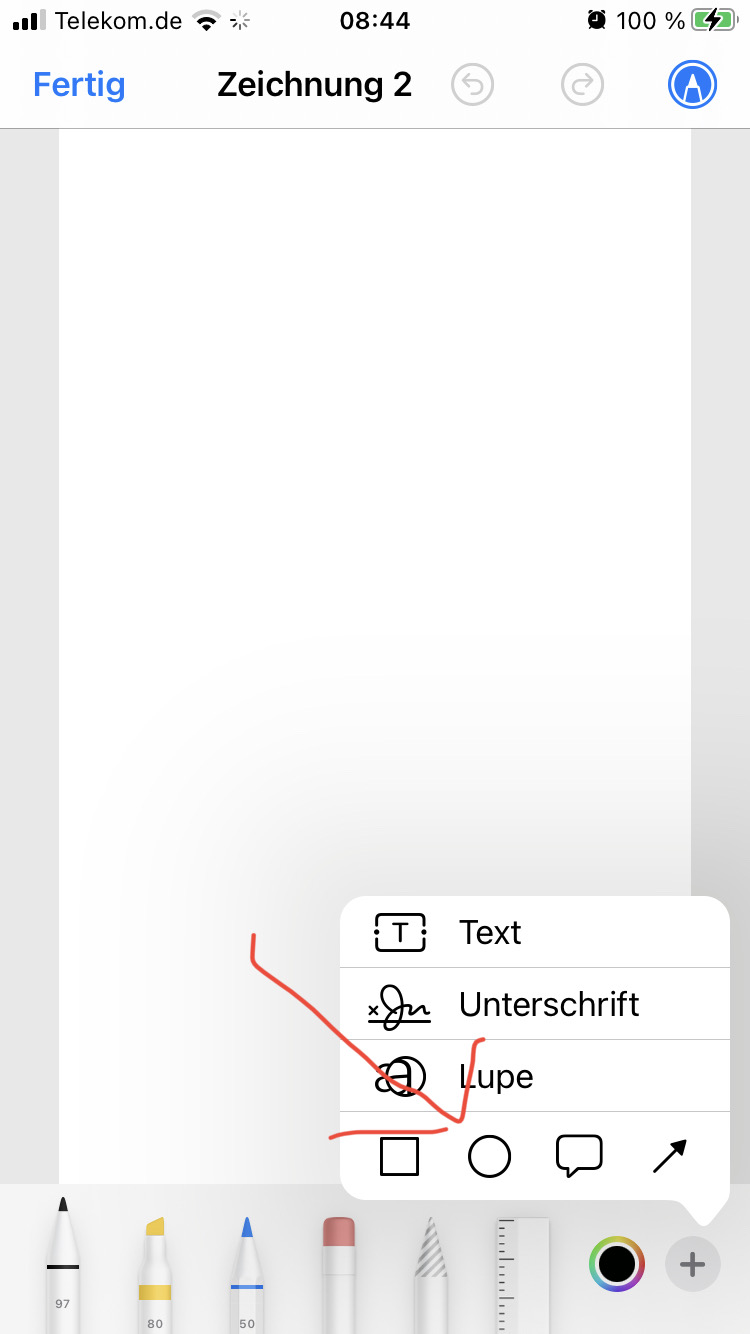Add a Text box
The width and height of the screenshot is (750, 1334).
click(x=535, y=932)
